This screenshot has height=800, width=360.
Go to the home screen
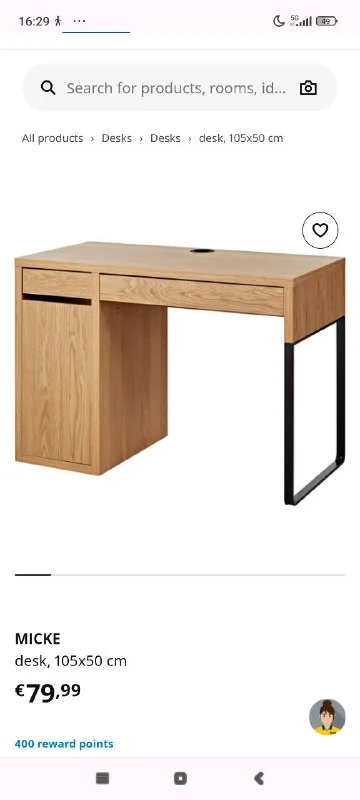click(180, 778)
